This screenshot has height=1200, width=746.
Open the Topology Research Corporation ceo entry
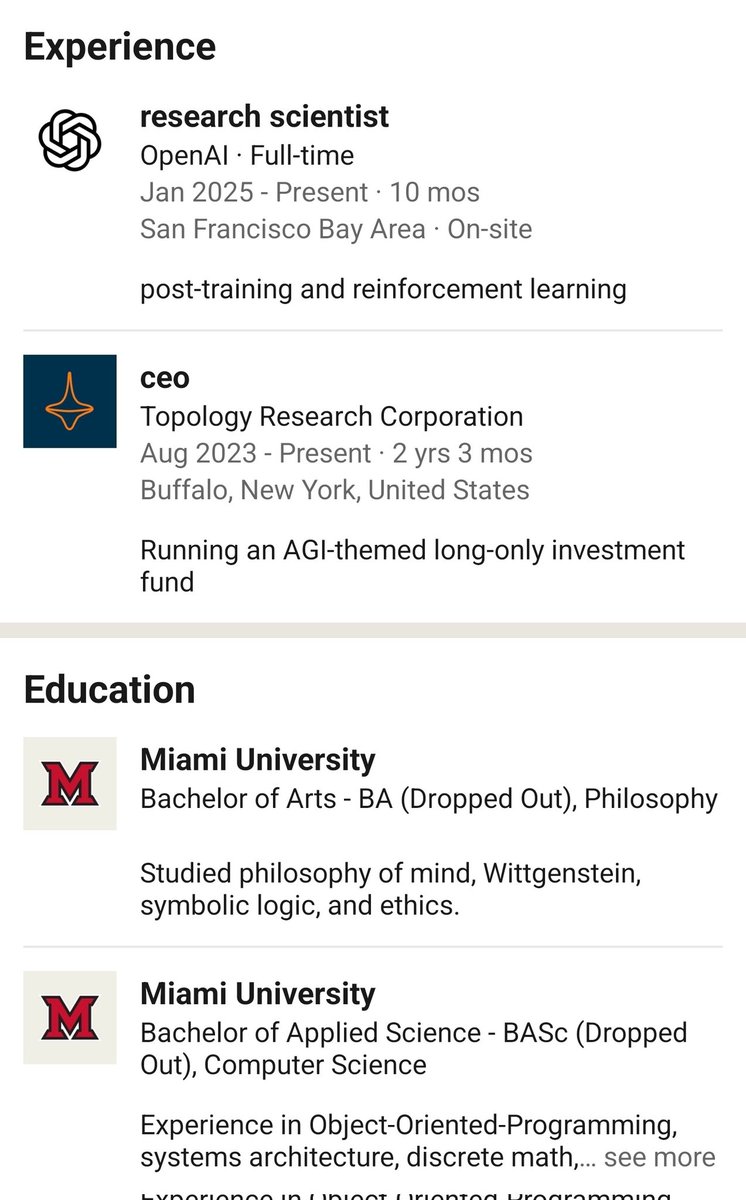click(x=165, y=378)
